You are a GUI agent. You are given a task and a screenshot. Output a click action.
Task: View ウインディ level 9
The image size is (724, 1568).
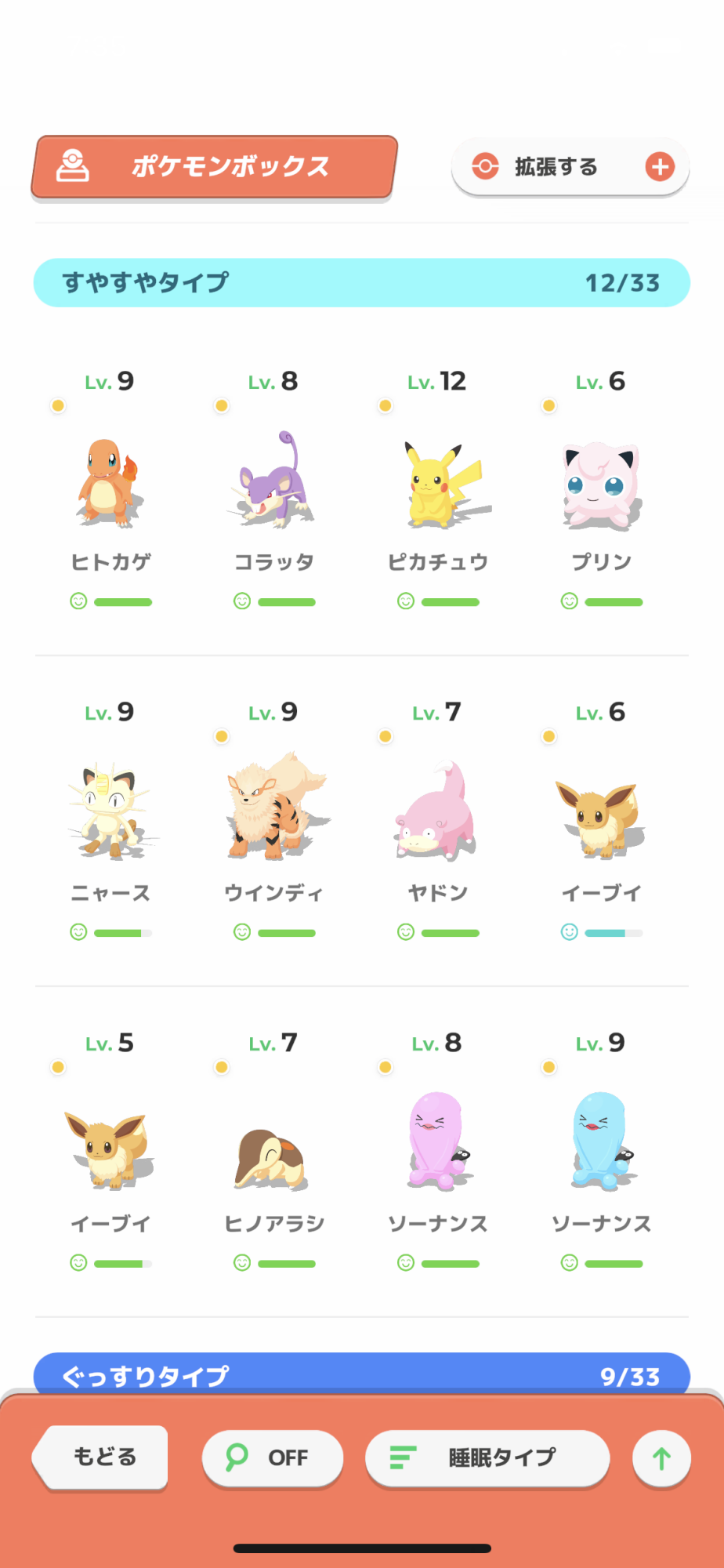274,821
